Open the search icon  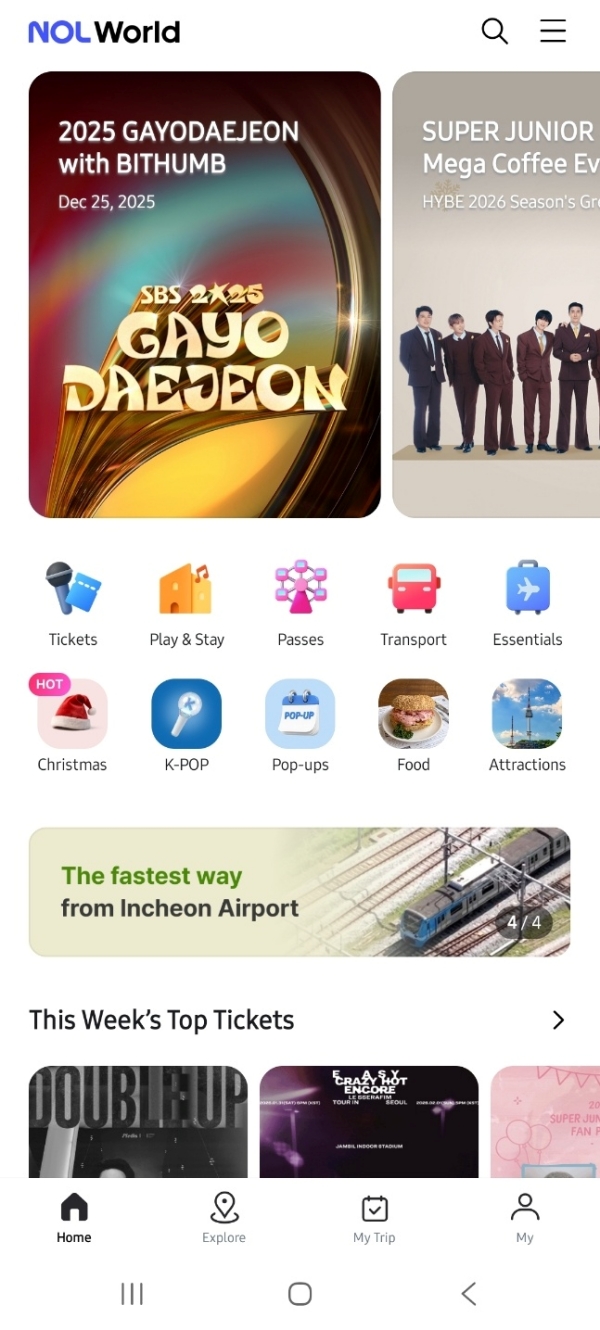pyautogui.click(x=494, y=31)
